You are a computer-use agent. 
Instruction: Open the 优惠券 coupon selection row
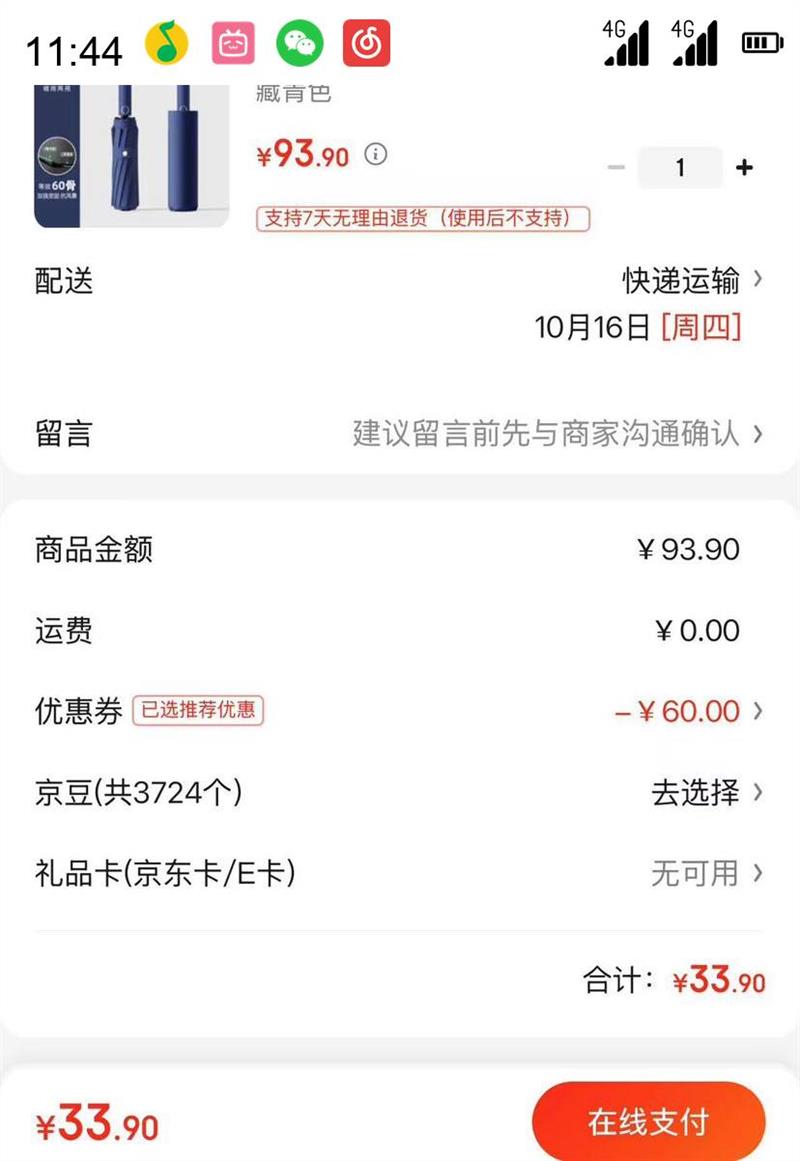click(400, 712)
